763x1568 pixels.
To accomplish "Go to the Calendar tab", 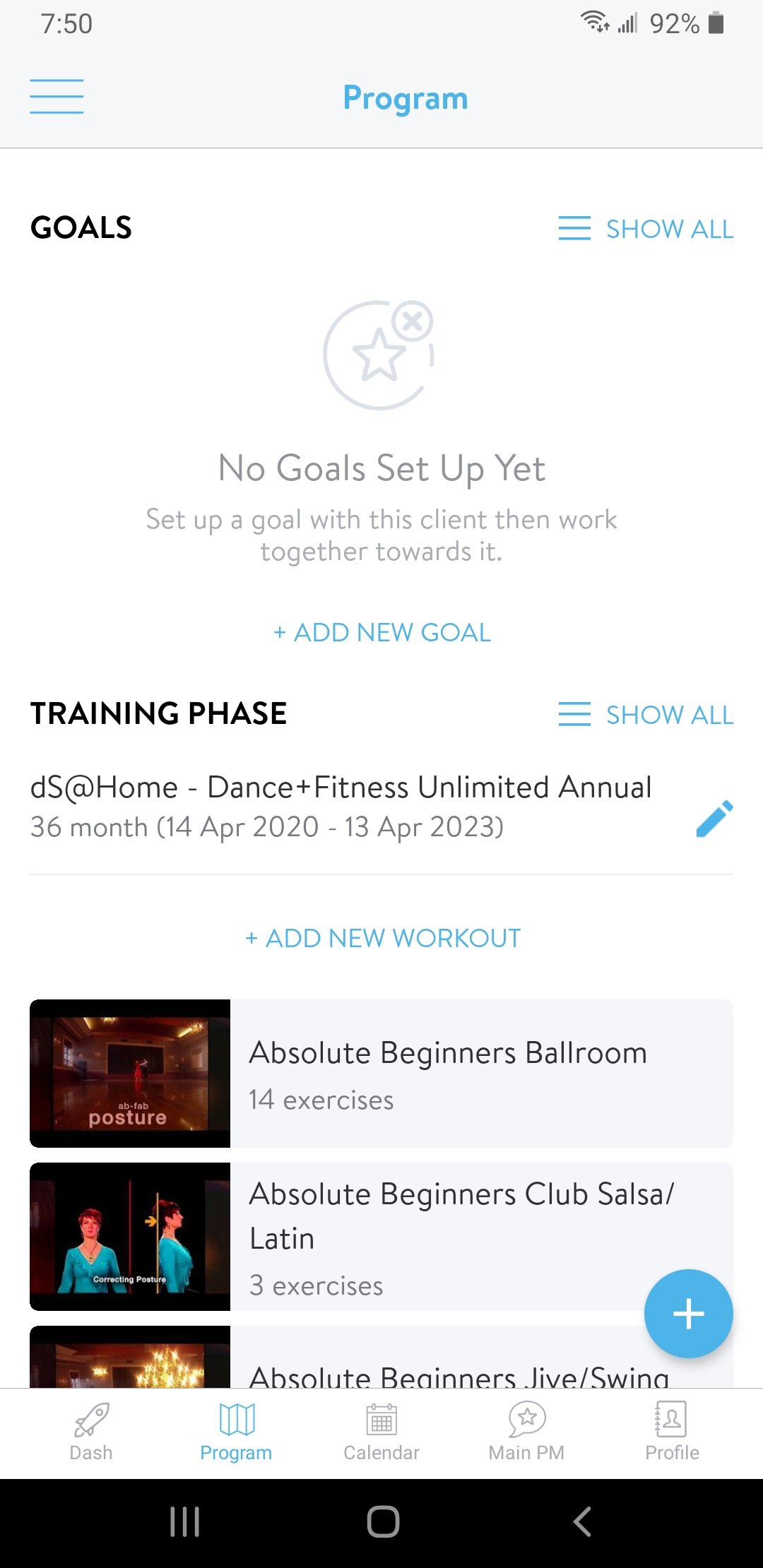I will tap(381, 1432).
